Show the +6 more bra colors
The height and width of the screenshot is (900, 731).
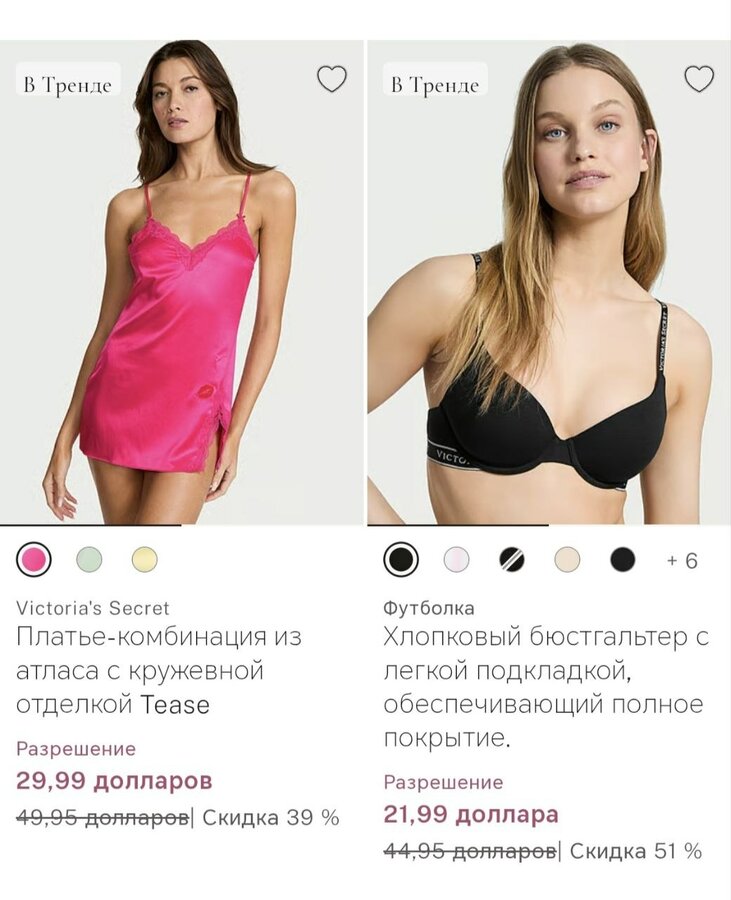(682, 561)
